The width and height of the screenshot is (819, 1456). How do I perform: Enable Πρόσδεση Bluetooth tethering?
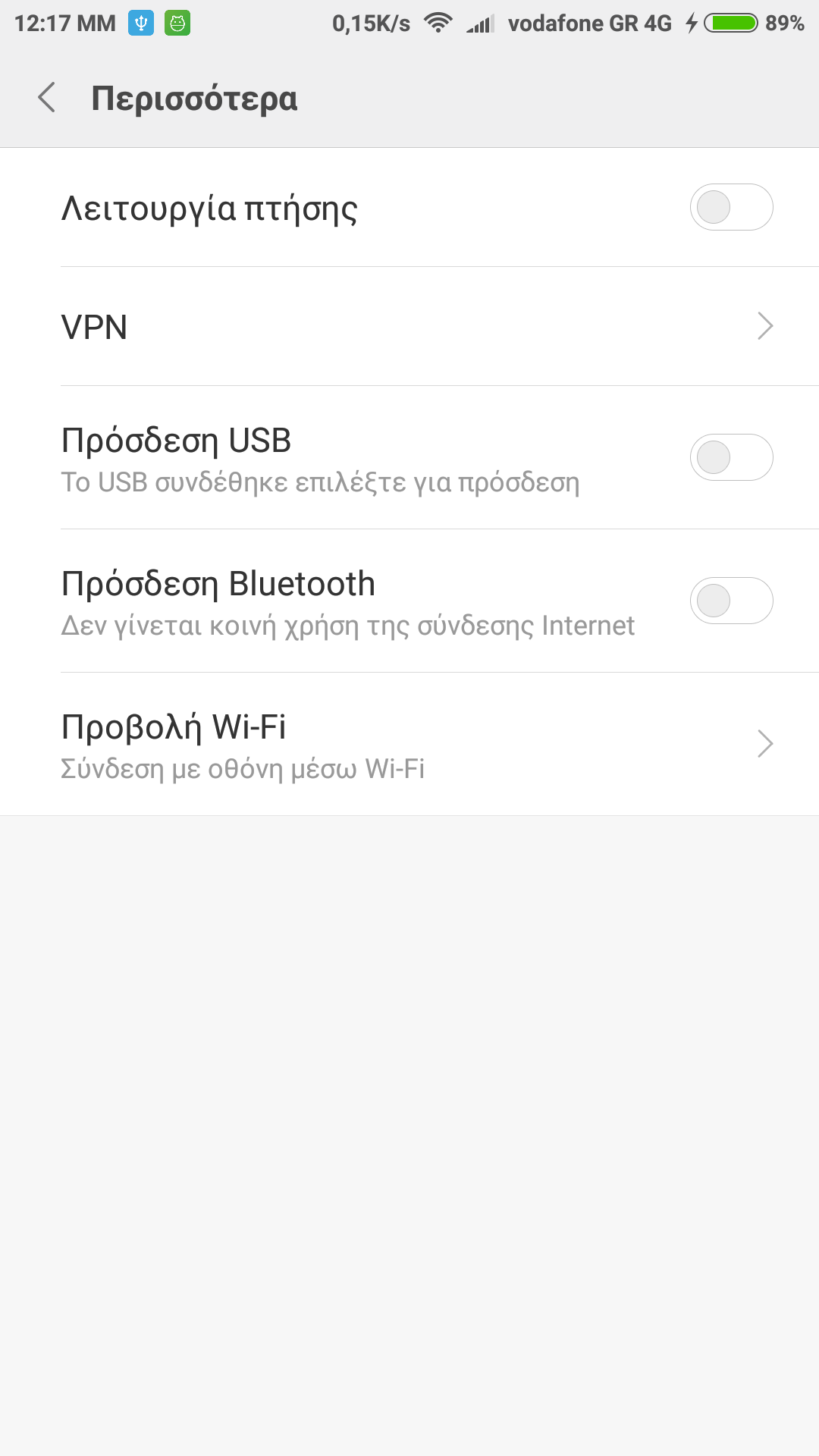730,601
